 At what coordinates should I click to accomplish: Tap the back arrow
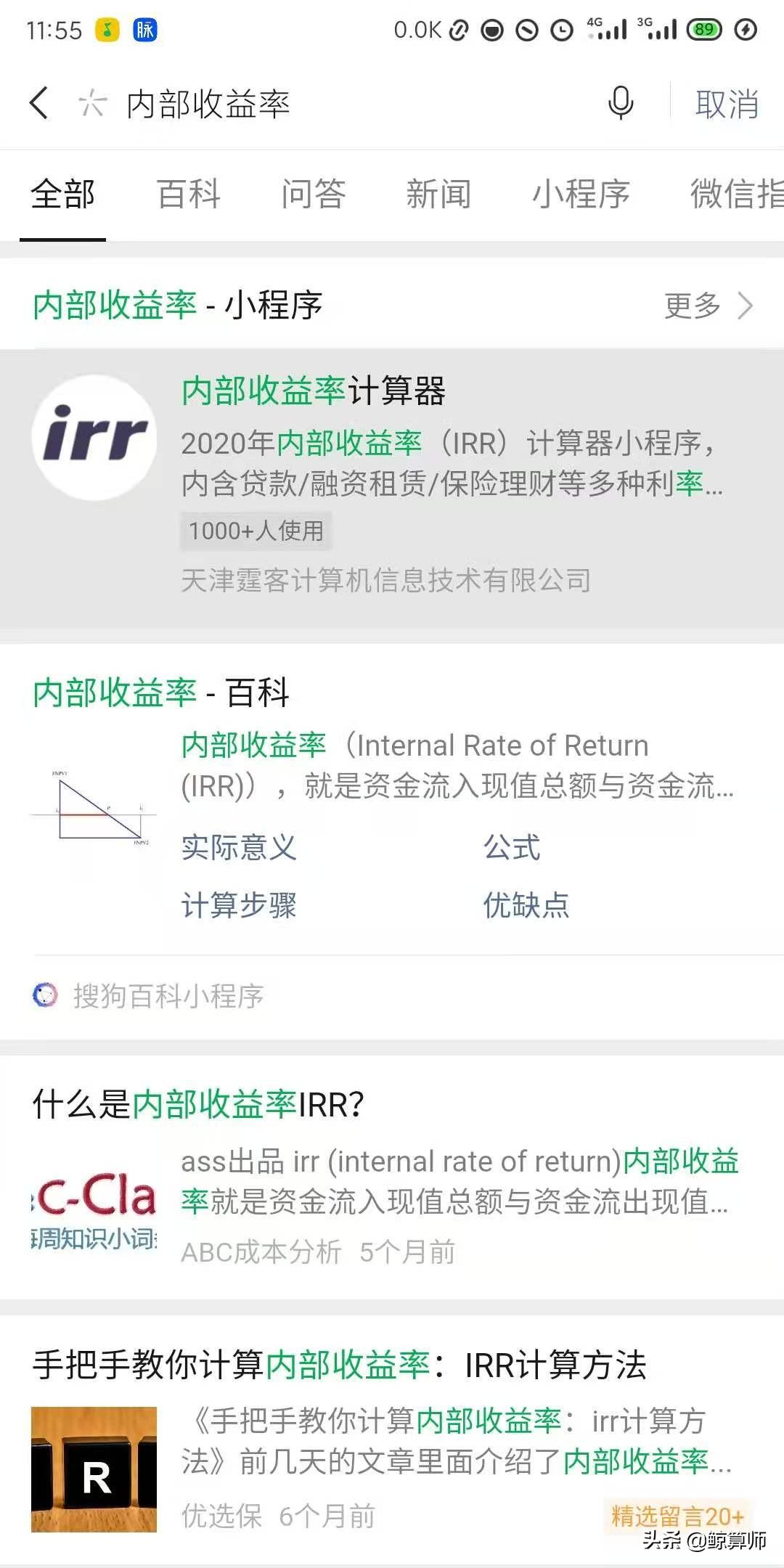[x=39, y=103]
